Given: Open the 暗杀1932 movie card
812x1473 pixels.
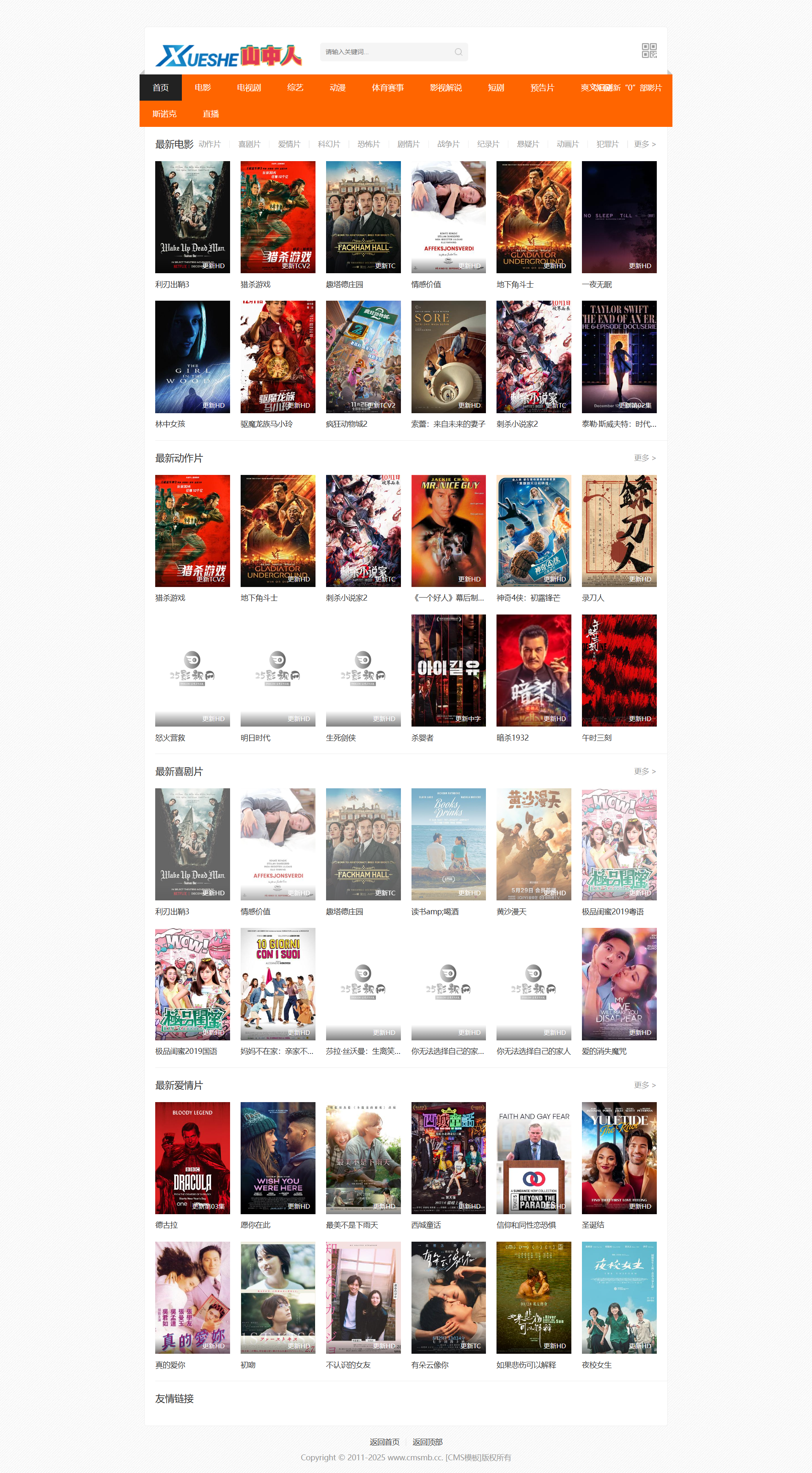Looking at the screenshot, I should click(x=533, y=670).
